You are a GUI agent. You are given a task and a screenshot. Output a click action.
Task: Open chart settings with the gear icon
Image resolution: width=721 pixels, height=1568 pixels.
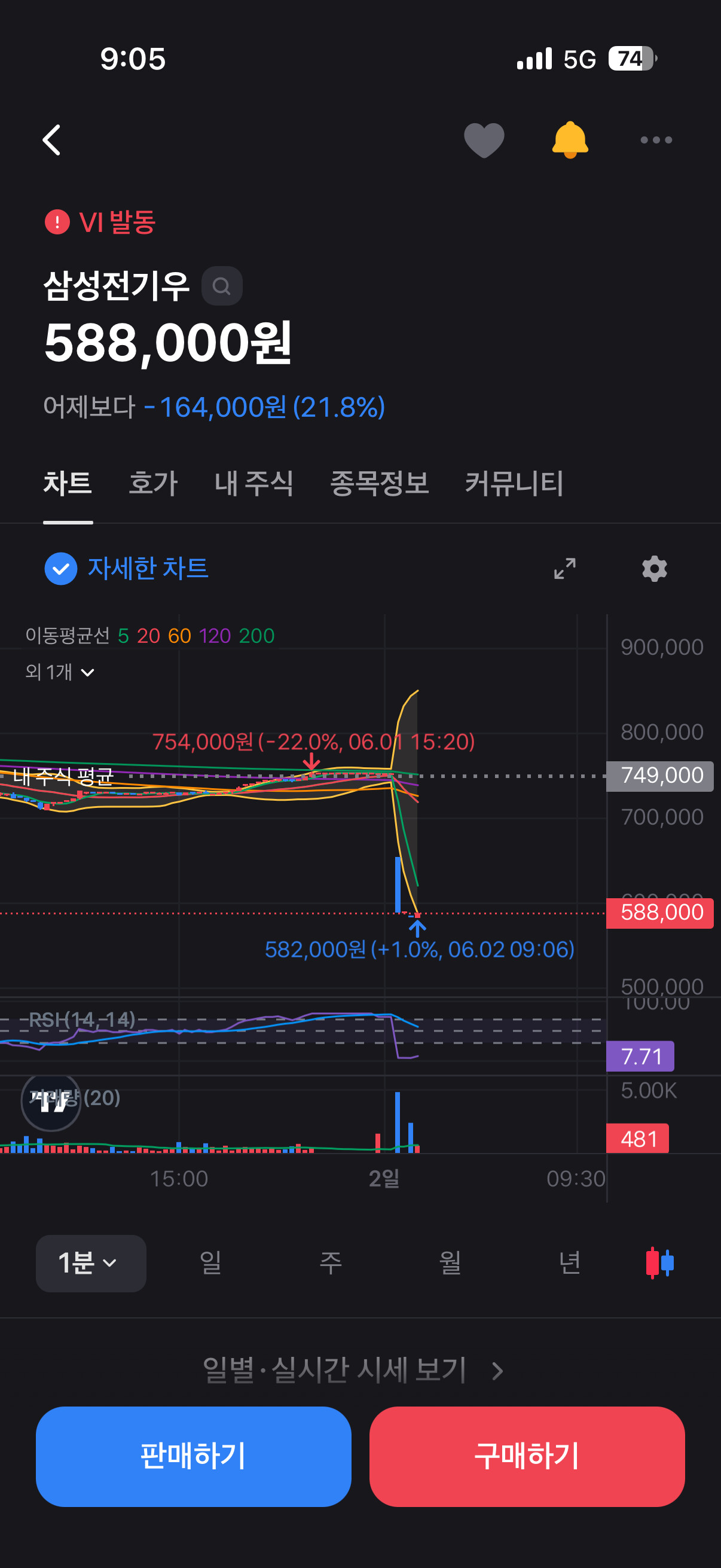(x=654, y=569)
